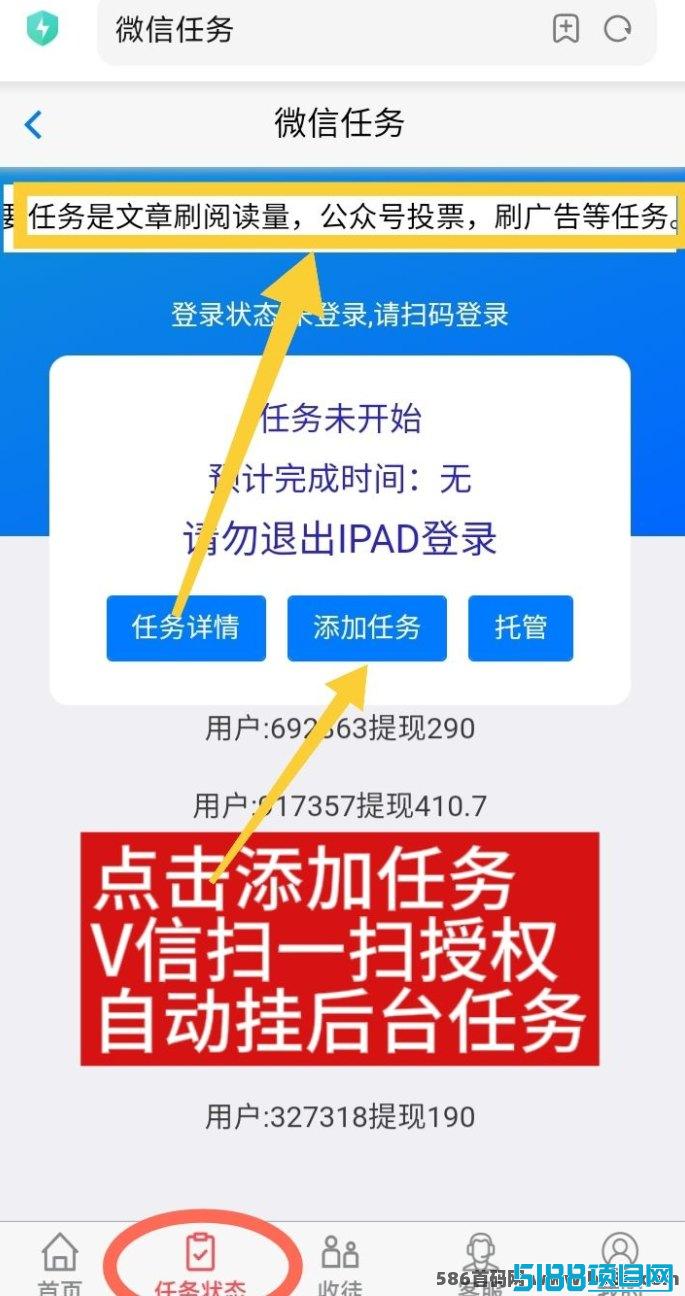Screen dimensions: 685x1296
Task: Reload the page with the refresh icon
Action: coord(618,29)
